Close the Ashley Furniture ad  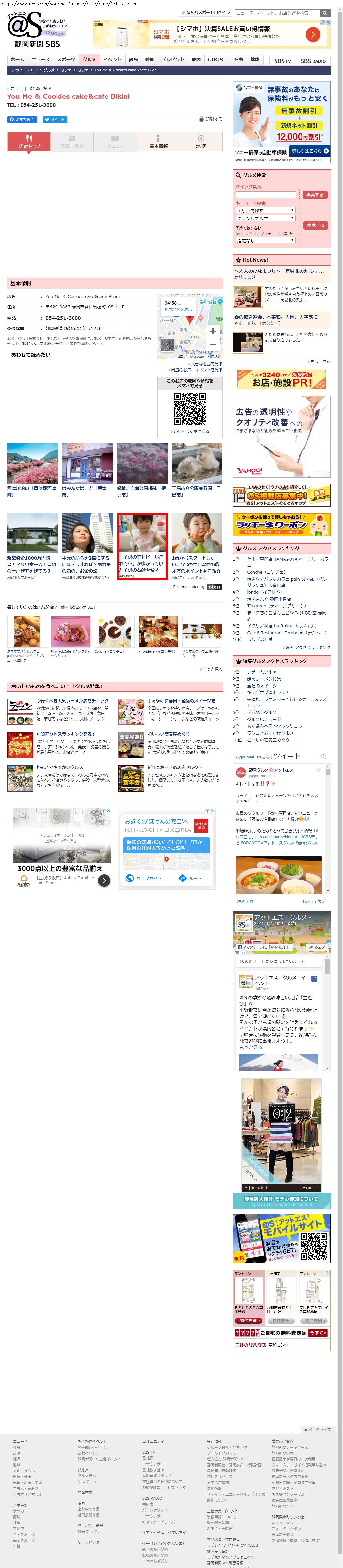(x=109, y=811)
